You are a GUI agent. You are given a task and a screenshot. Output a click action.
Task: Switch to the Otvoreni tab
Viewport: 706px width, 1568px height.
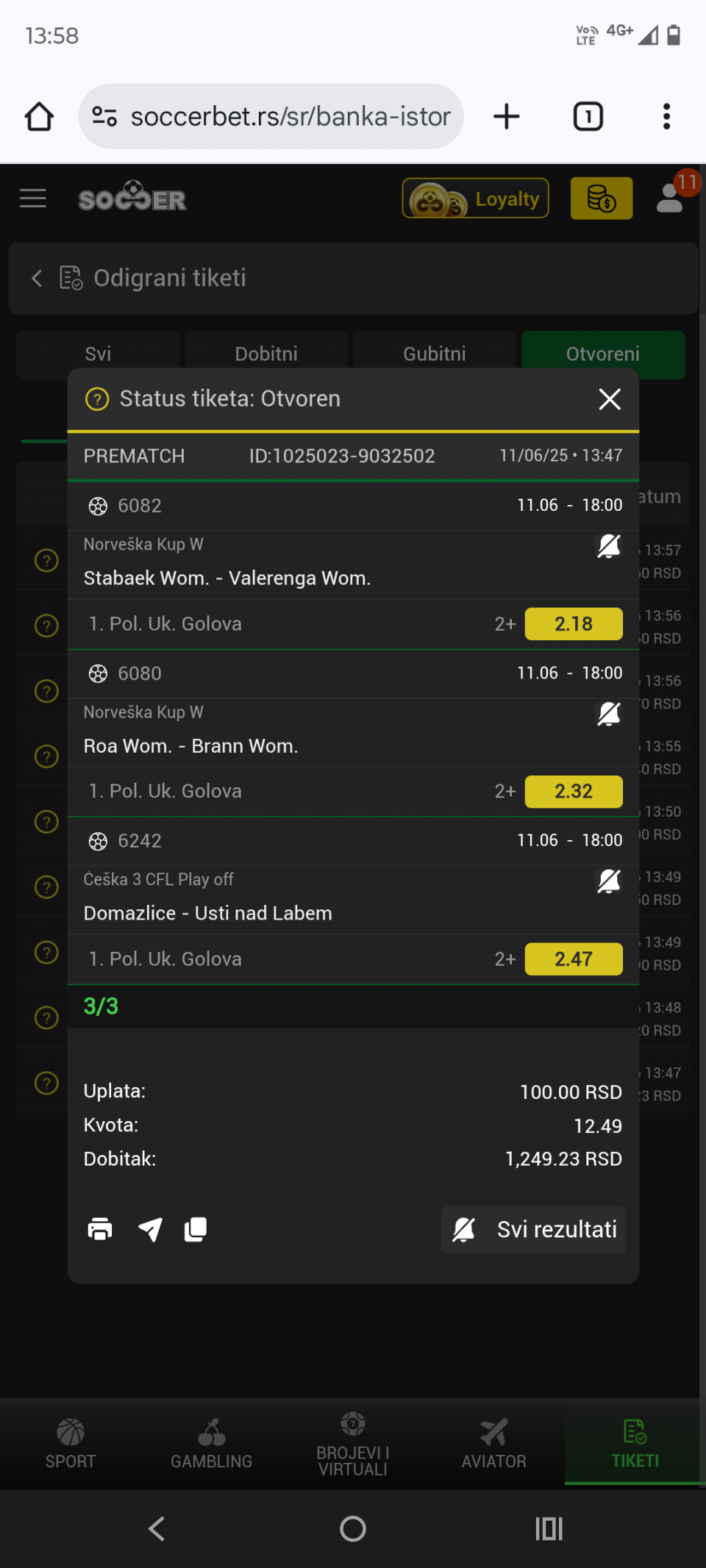tap(603, 354)
